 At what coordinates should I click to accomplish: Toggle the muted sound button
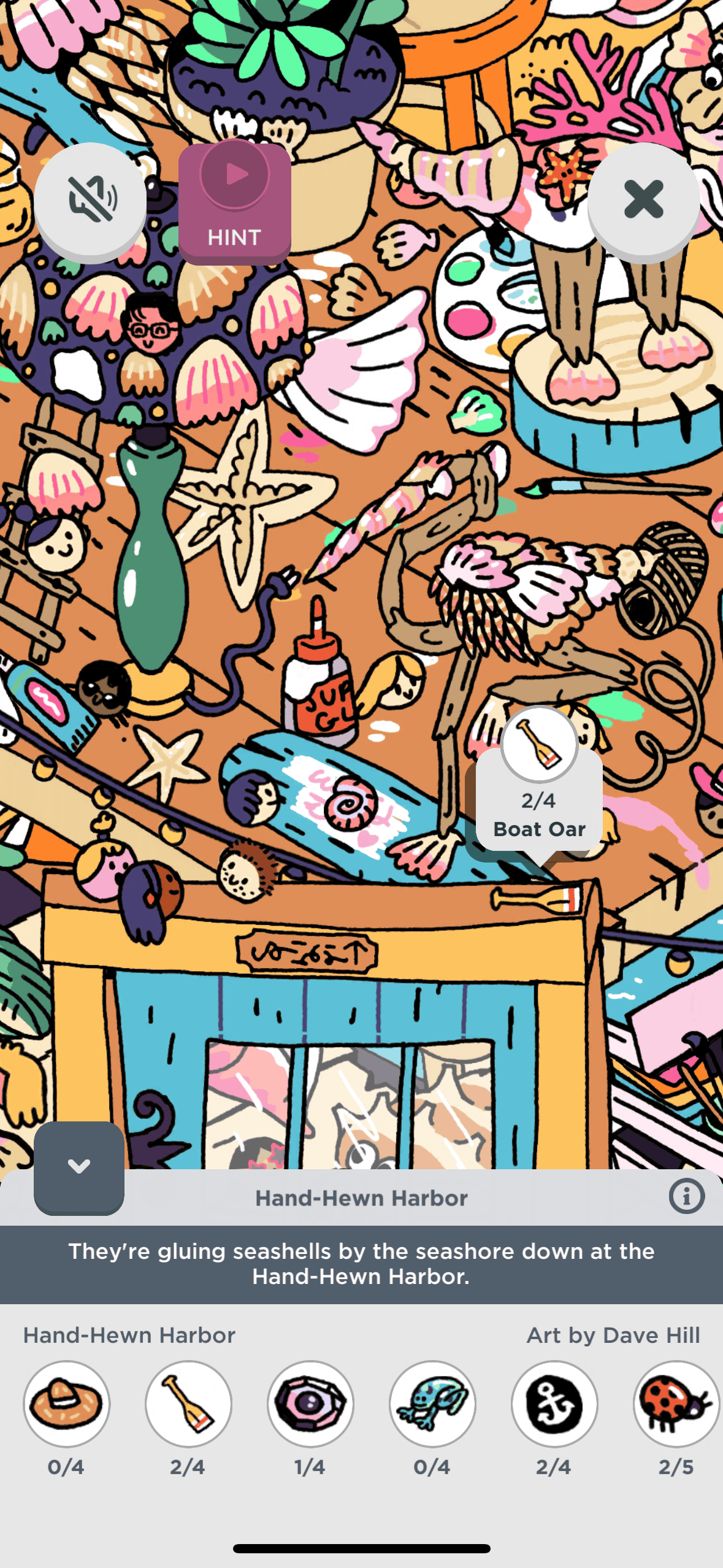click(90, 200)
